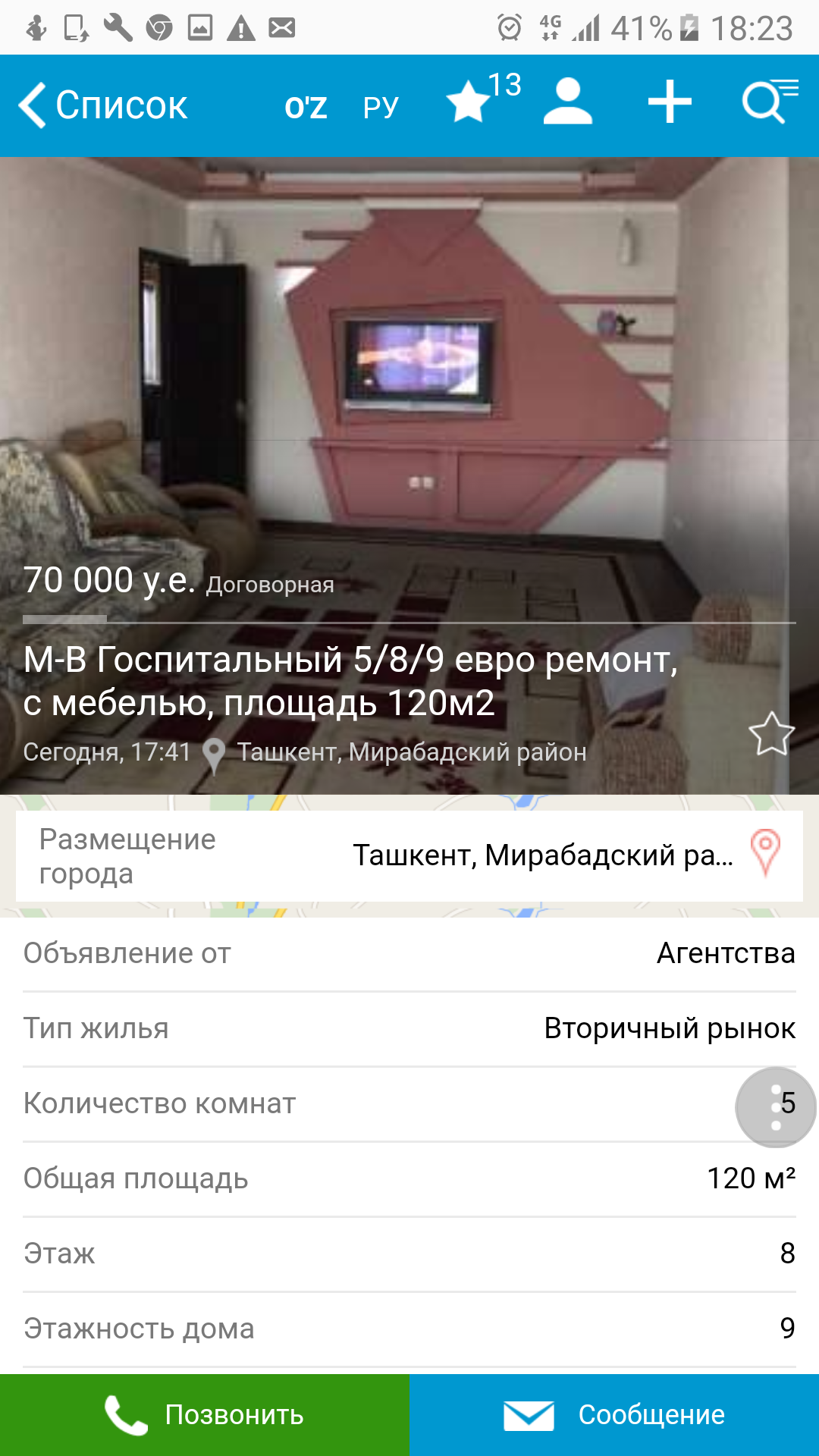Open the user profile icon

click(567, 102)
